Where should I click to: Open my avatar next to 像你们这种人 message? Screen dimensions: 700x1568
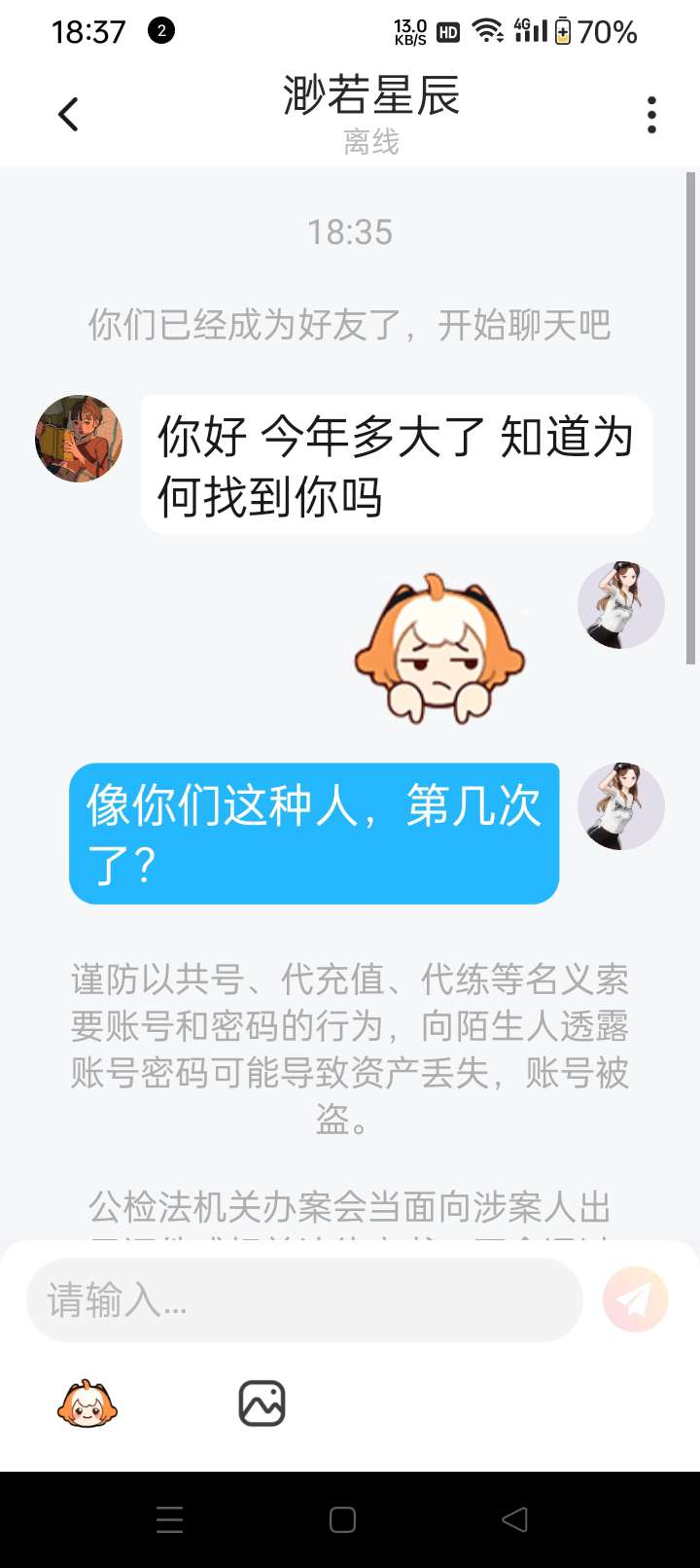620,806
